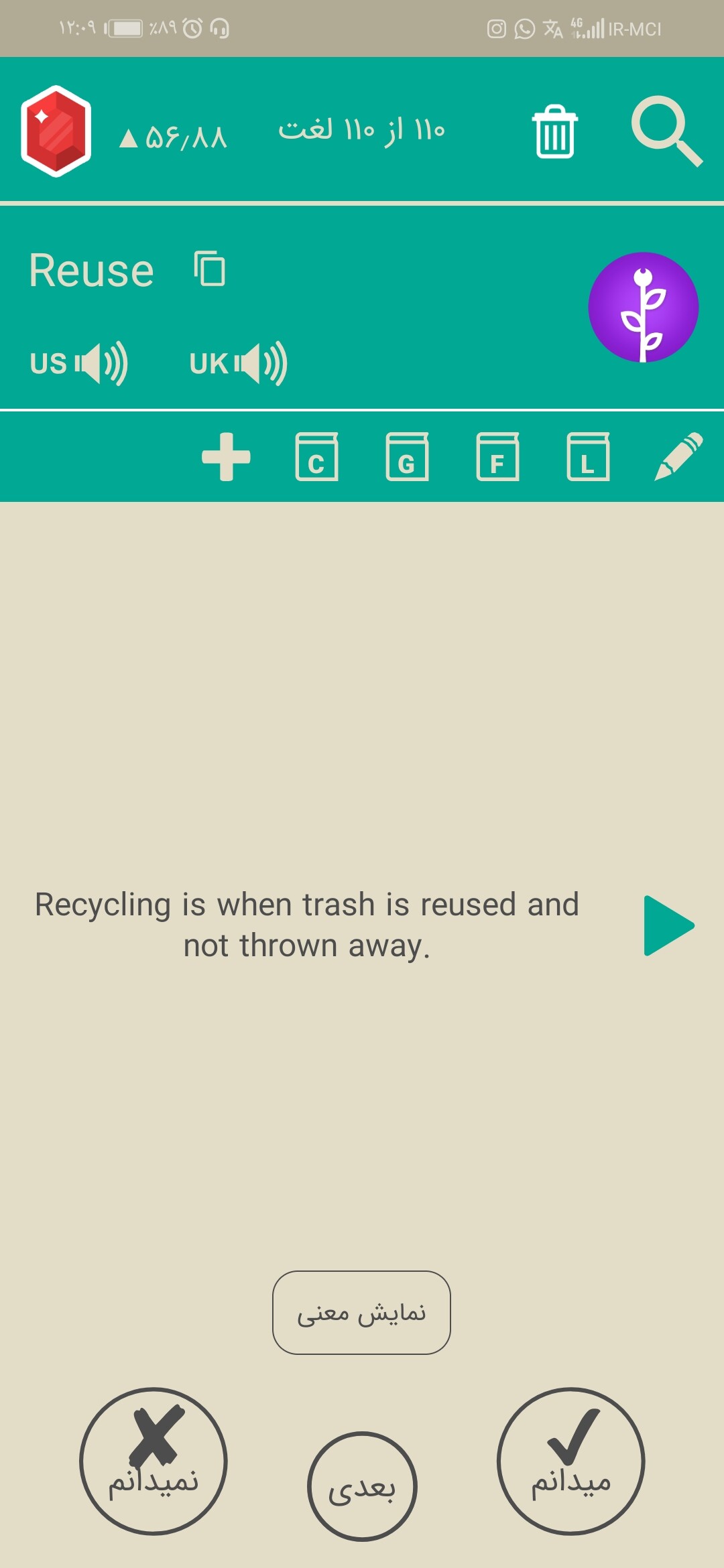Open the G dictionary

407,456
